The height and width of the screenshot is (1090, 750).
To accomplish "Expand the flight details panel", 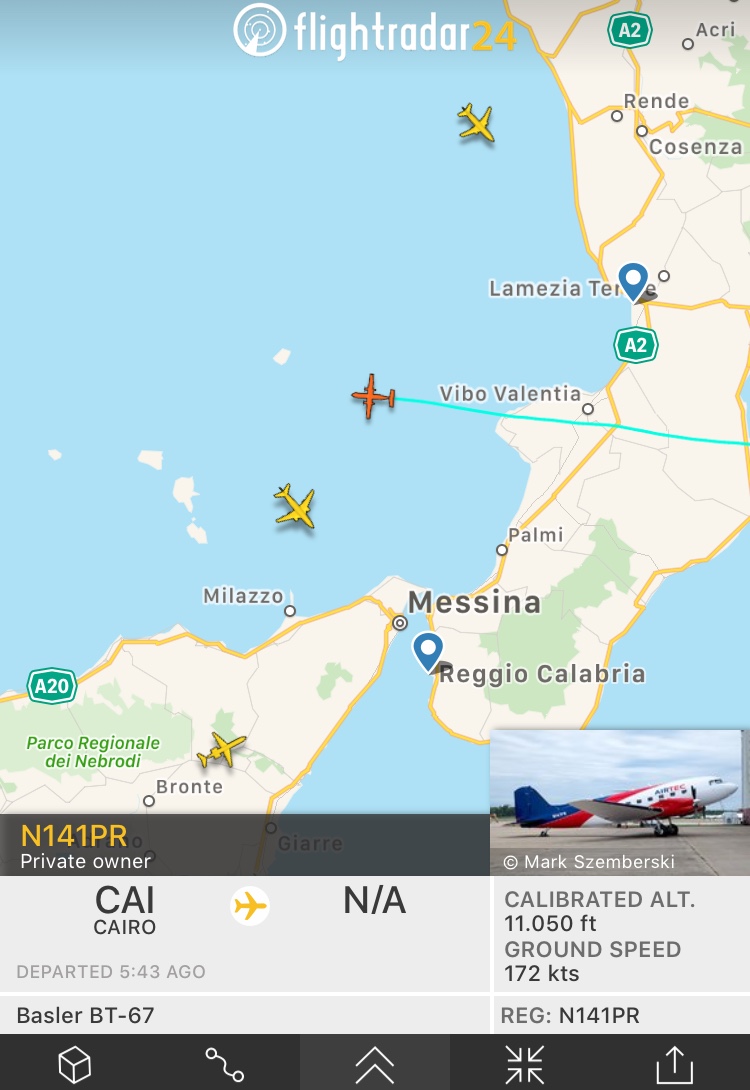I will [374, 1063].
